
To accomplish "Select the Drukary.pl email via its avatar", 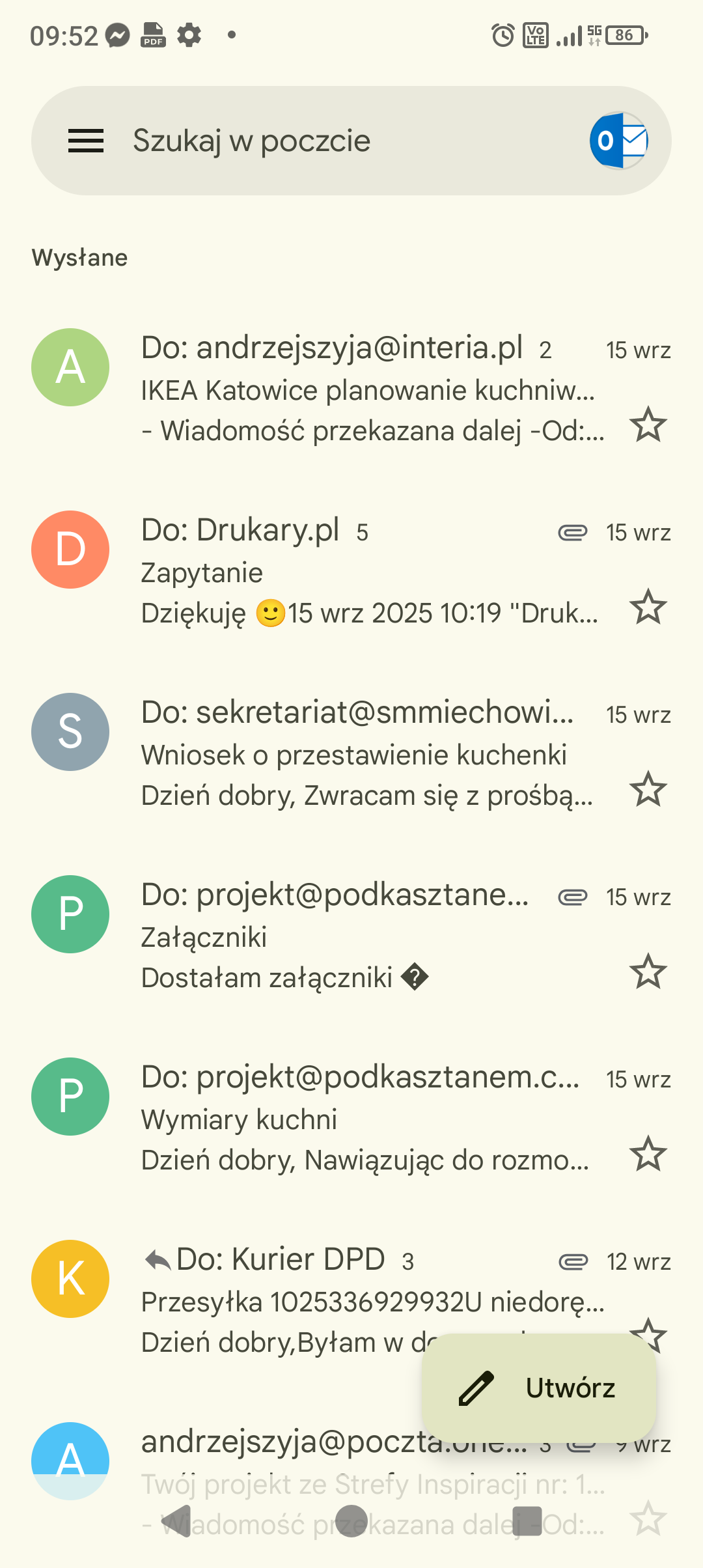I will (70, 550).
